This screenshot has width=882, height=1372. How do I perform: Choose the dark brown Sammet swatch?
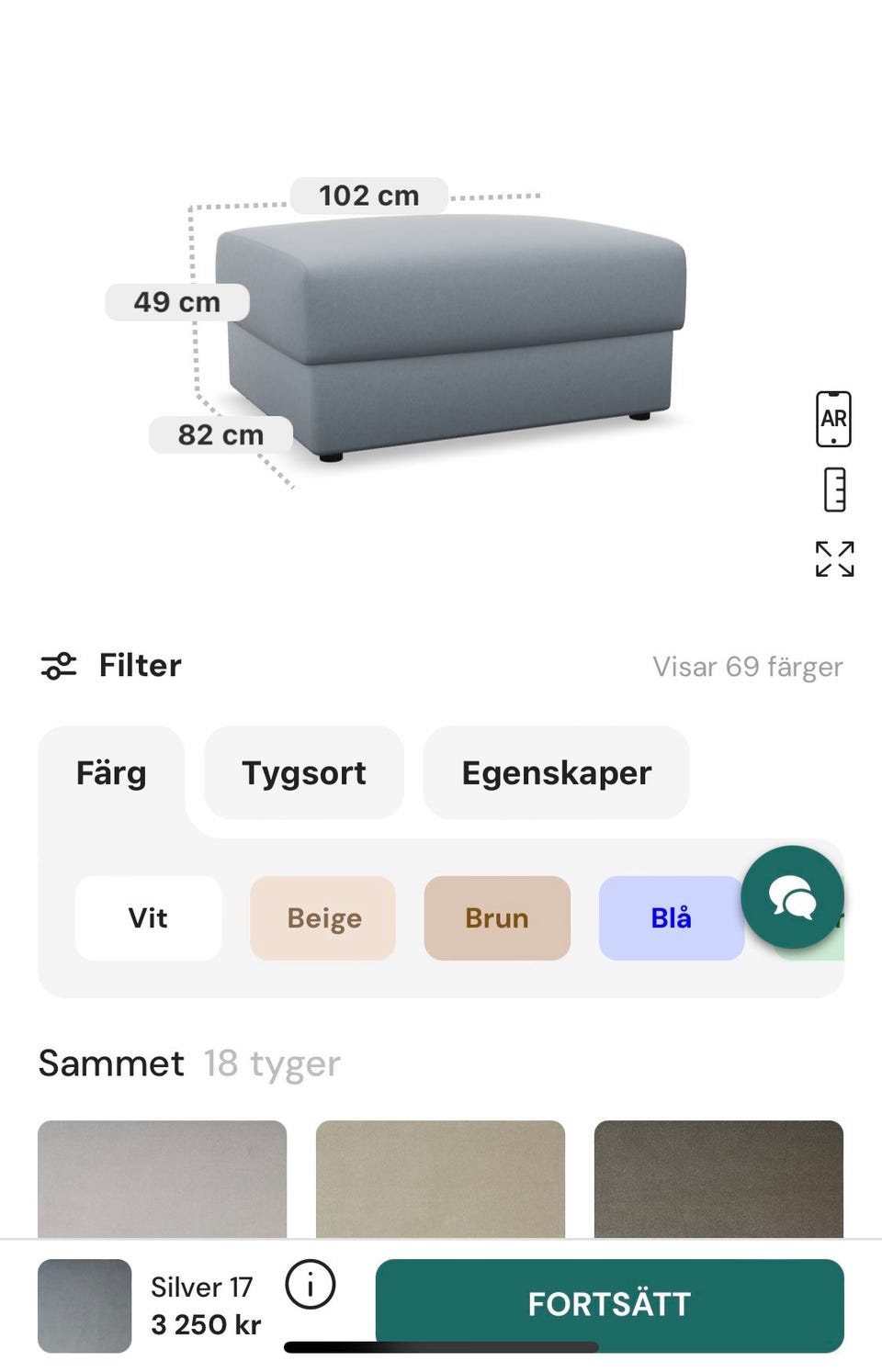click(718, 1178)
